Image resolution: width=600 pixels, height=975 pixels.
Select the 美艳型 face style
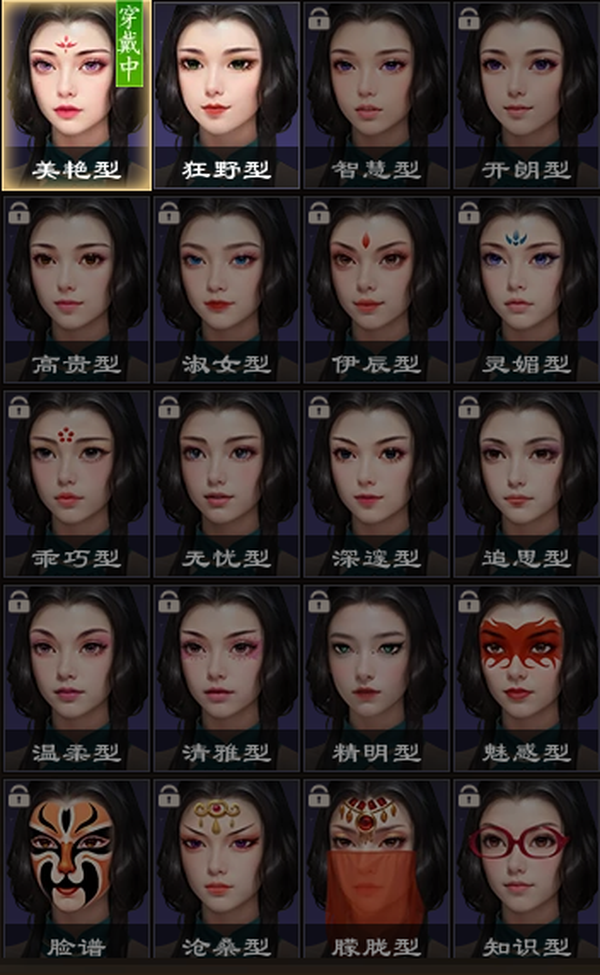pyautogui.click(x=76, y=95)
